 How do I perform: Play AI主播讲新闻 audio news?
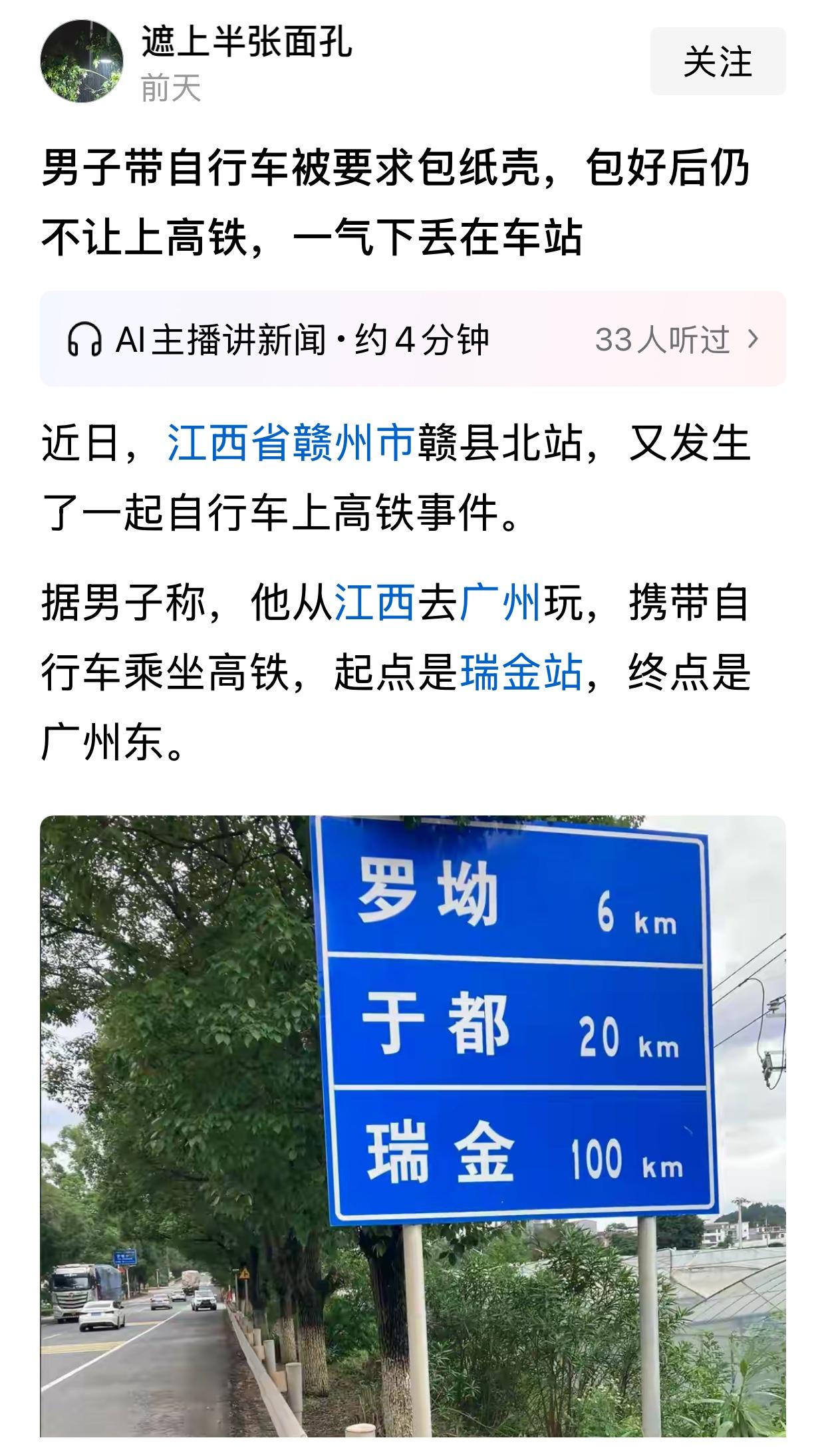(x=279, y=339)
